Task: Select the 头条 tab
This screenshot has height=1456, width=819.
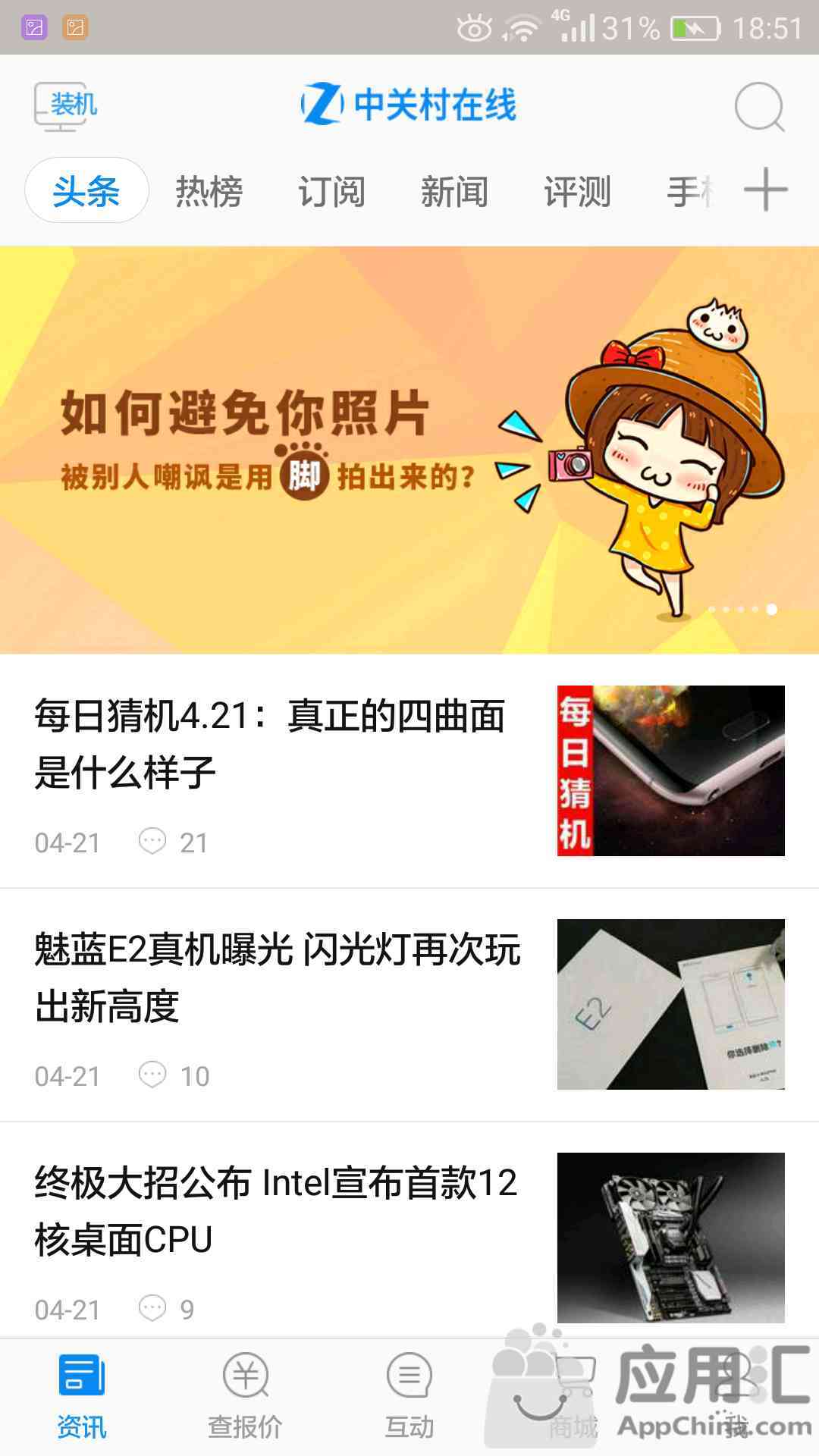Action: point(86,190)
